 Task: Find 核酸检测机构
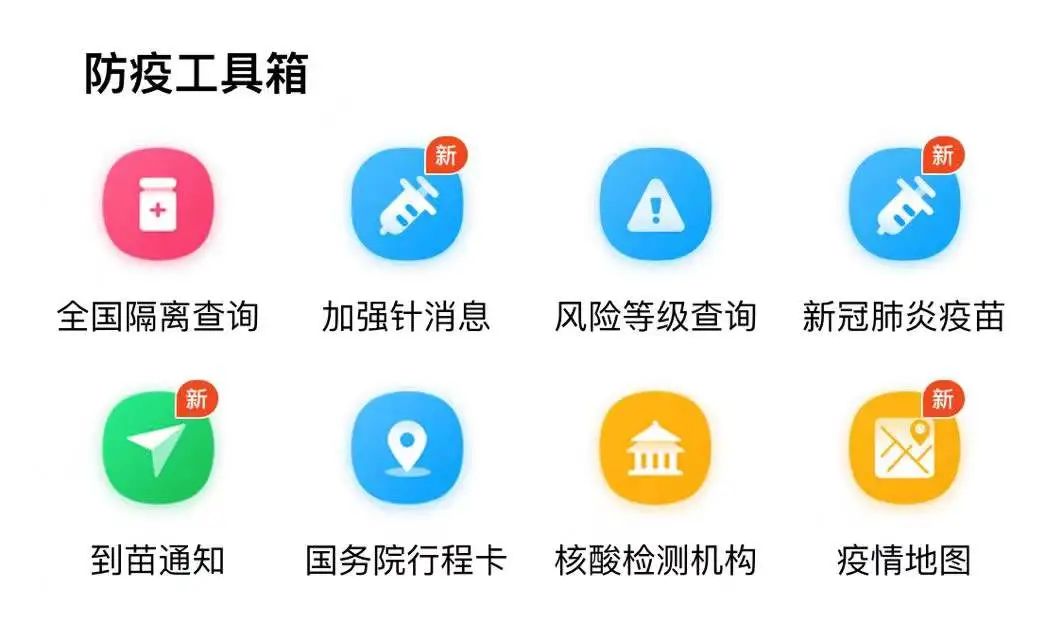pos(655,447)
